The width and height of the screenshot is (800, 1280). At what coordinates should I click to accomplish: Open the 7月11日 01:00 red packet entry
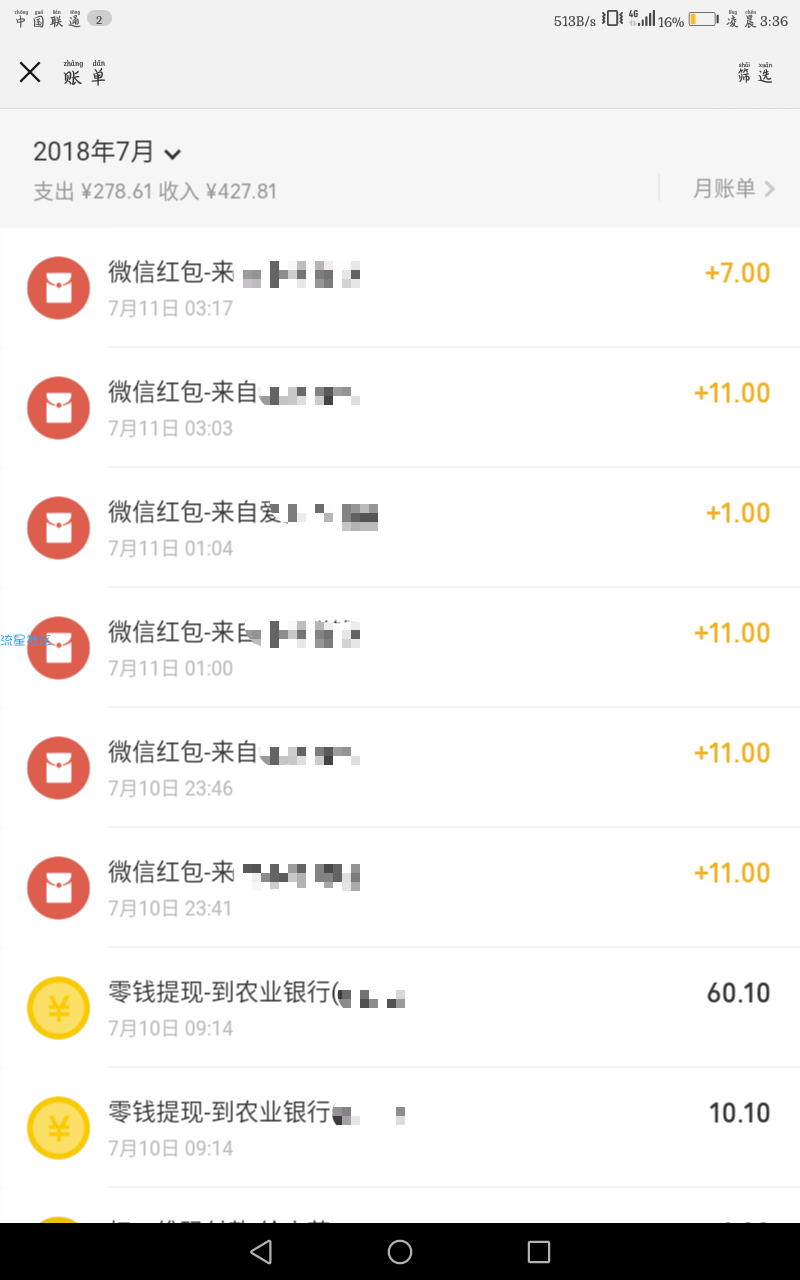tap(400, 648)
